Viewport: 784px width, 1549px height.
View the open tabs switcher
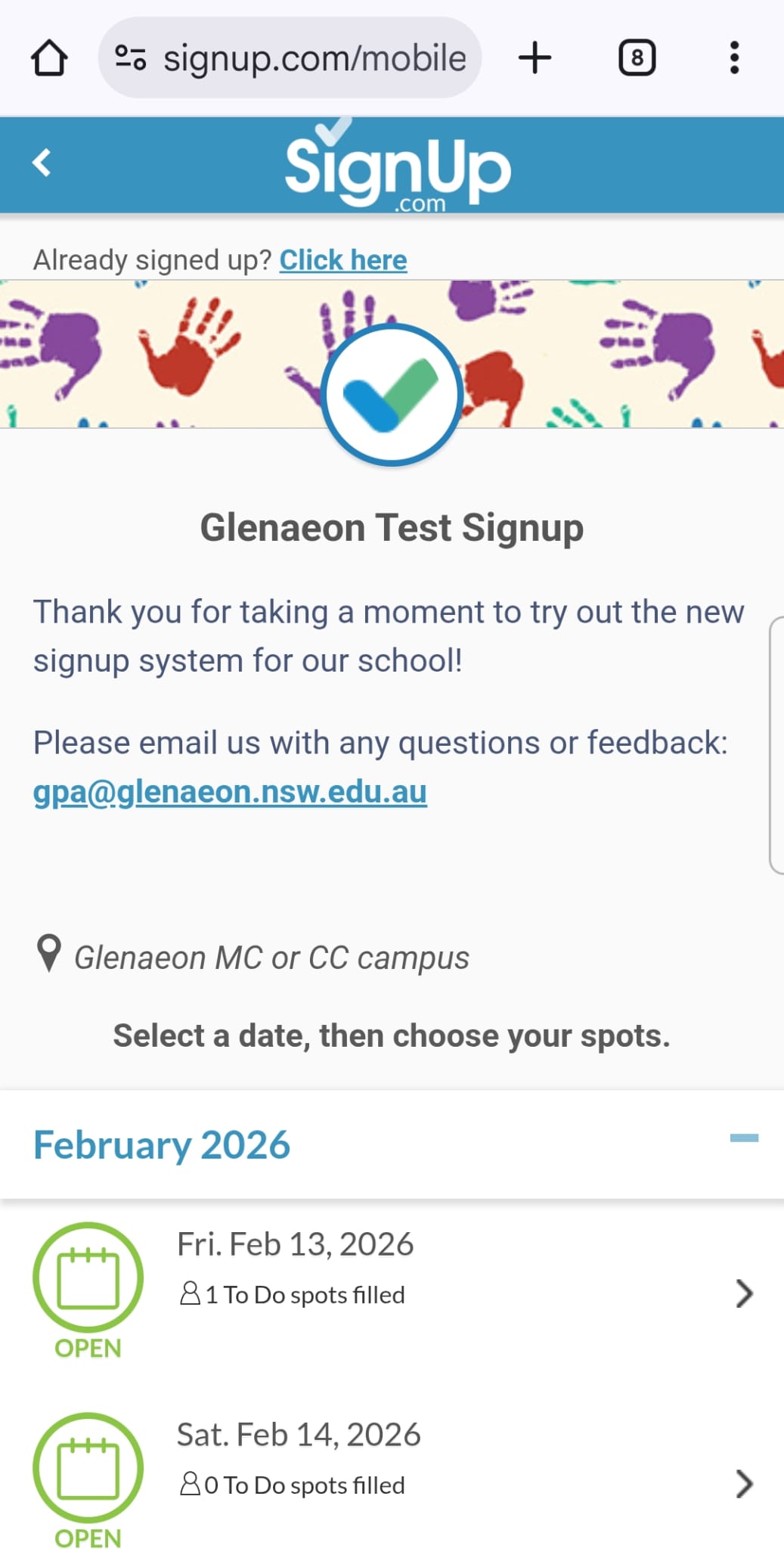[637, 58]
